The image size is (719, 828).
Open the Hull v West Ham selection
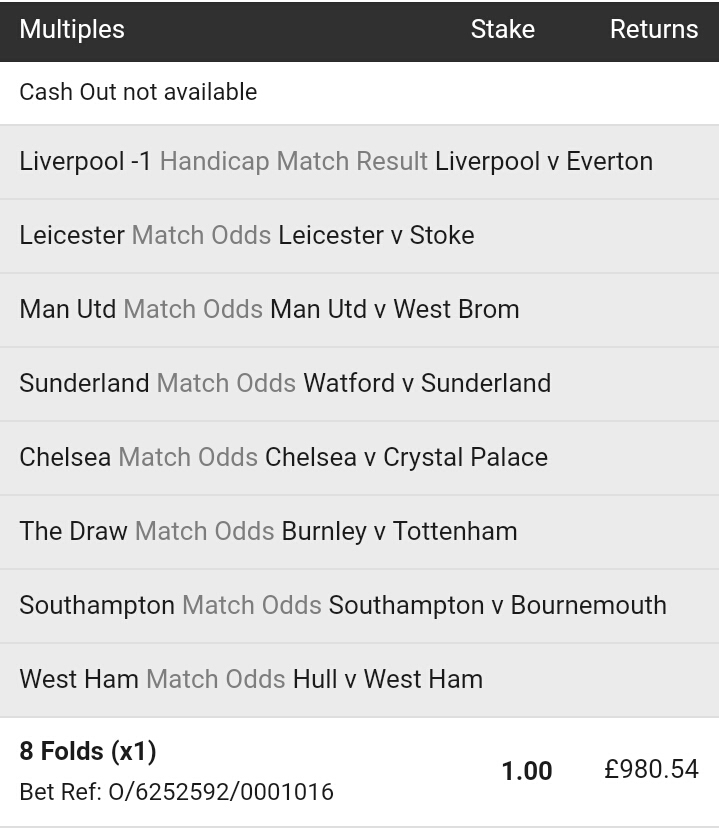pos(251,680)
